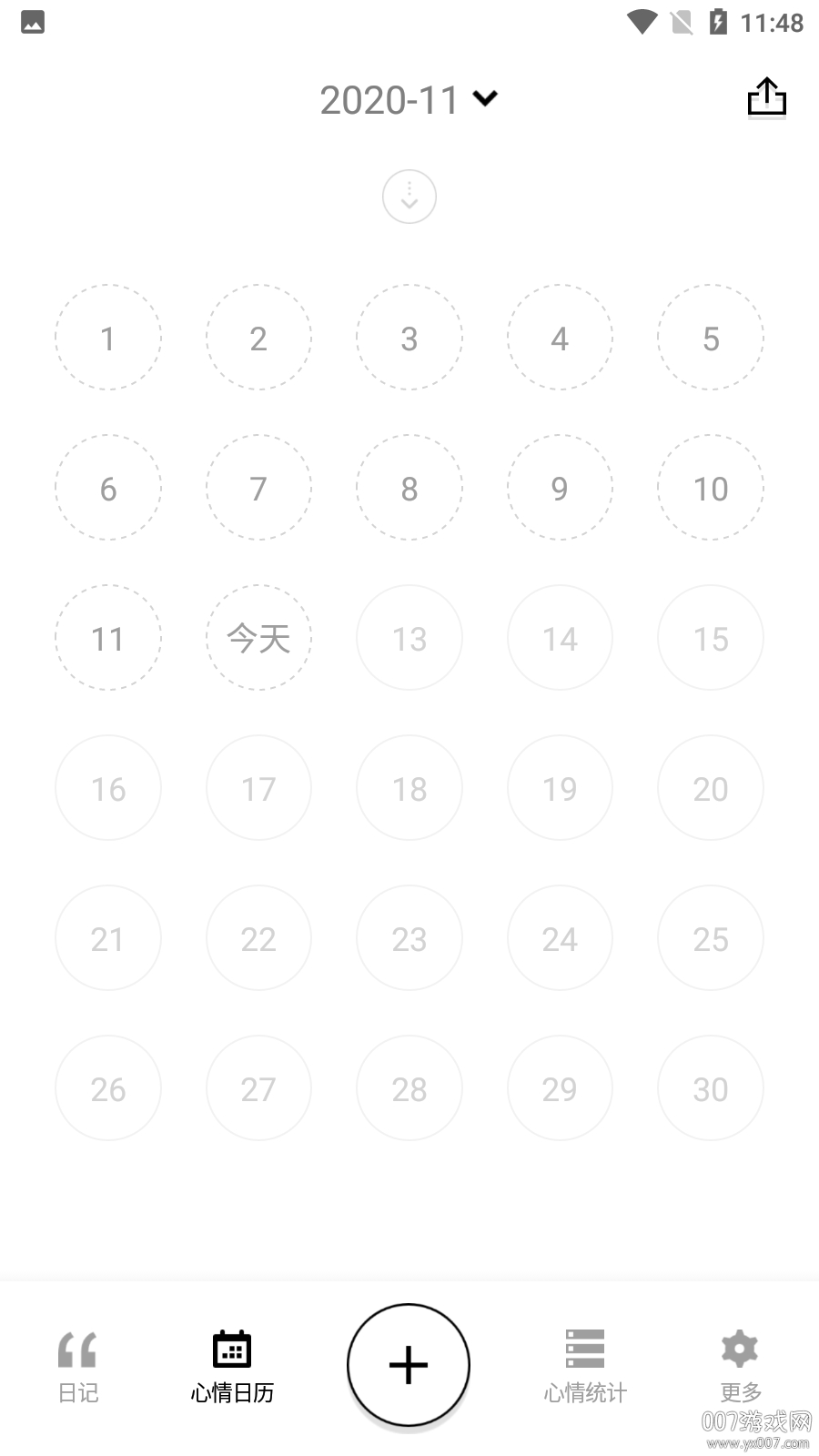Tap the share icon in the header
The image size is (819, 1456).
pos(766,97)
